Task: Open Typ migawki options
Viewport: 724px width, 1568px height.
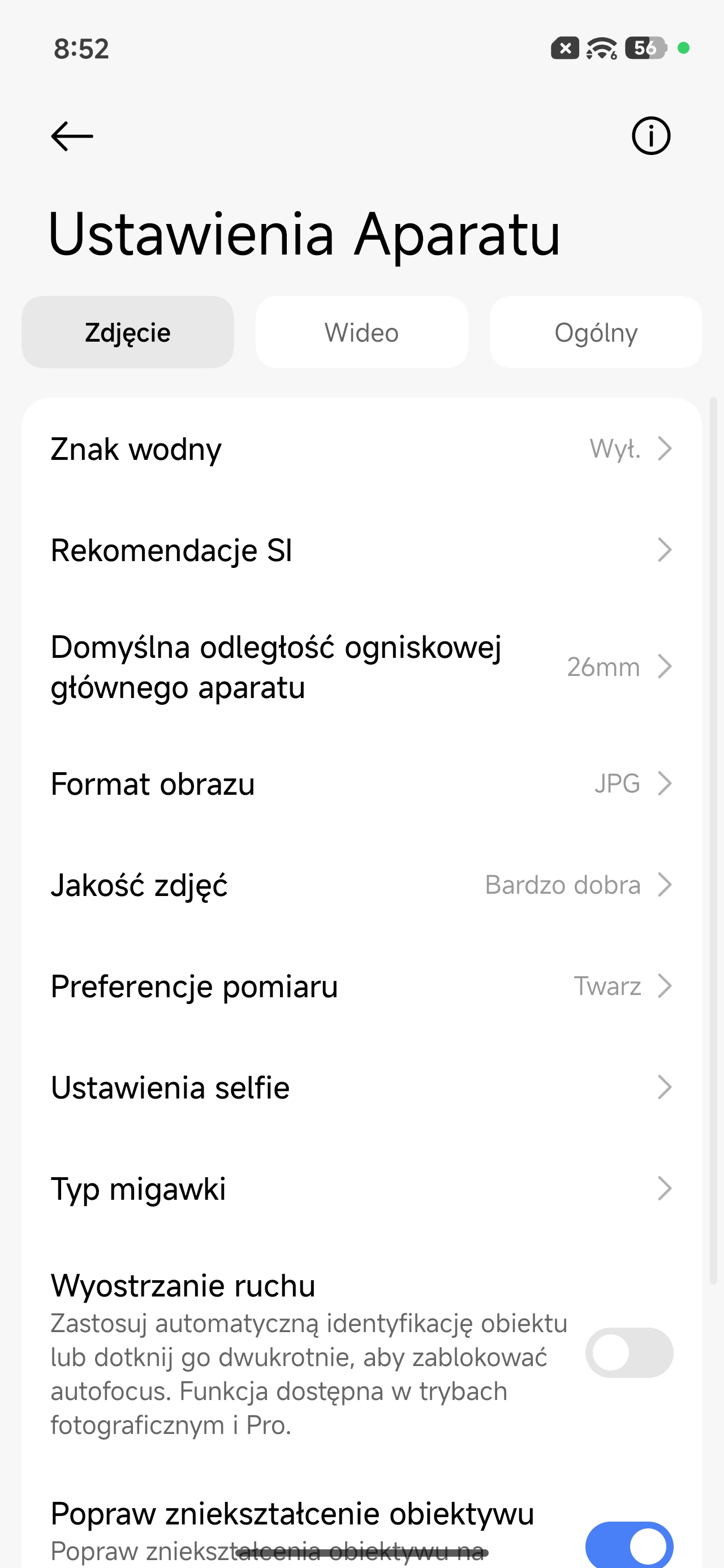Action: point(361,1189)
